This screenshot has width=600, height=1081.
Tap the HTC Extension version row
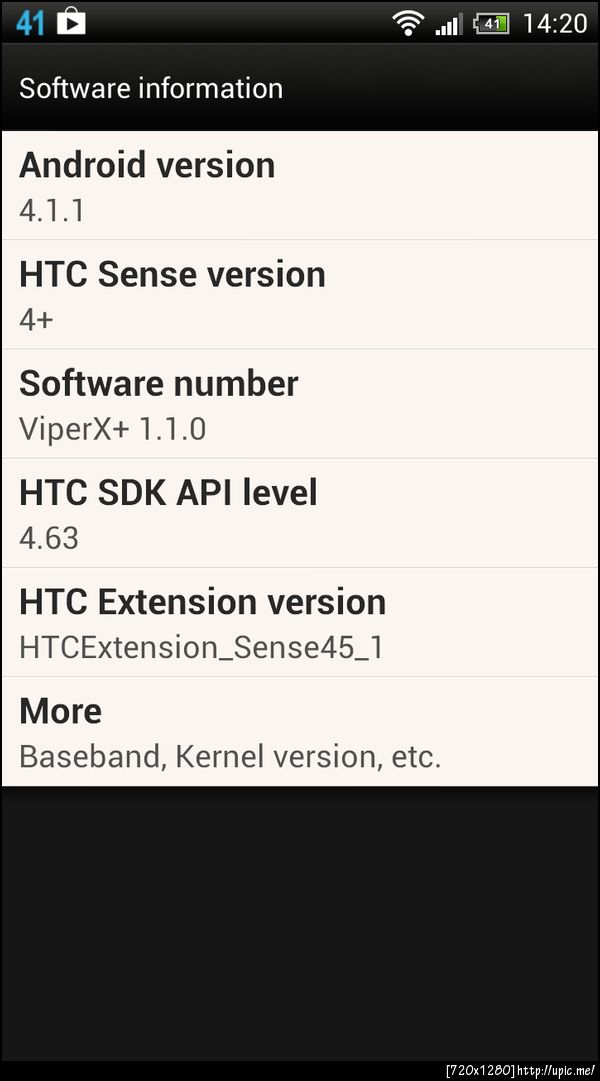[x=300, y=622]
